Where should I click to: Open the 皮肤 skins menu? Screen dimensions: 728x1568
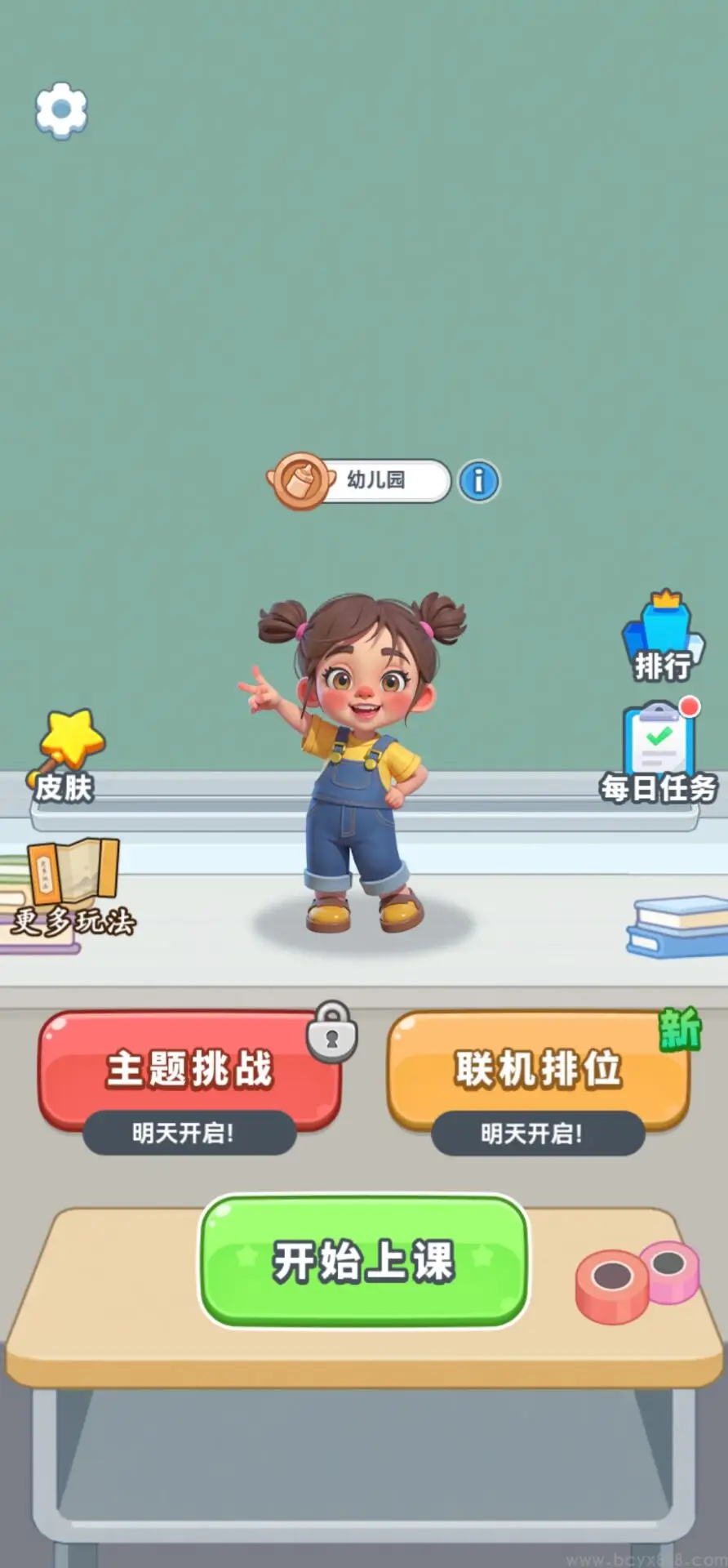[x=67, y=757]
